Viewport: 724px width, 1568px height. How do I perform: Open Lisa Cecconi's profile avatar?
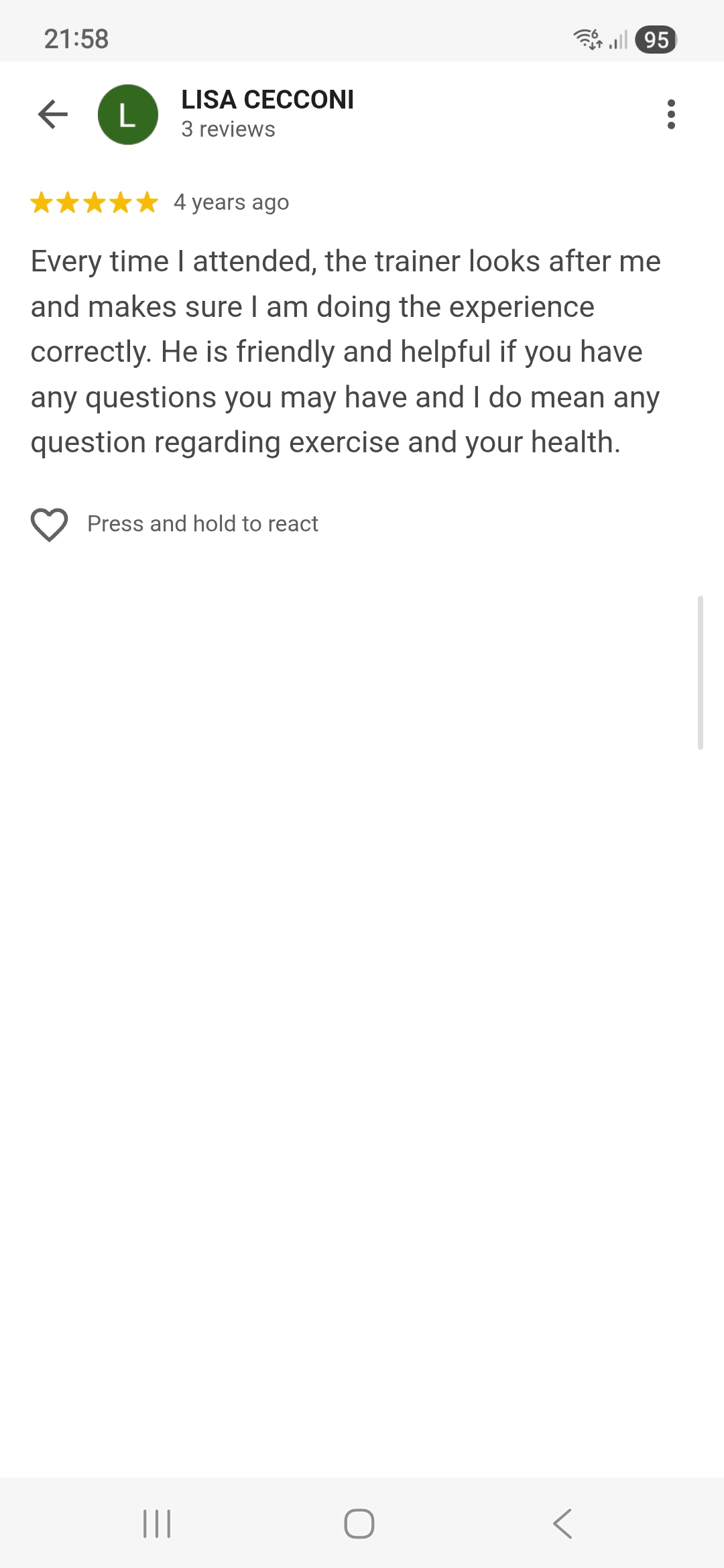(x=128, y=115)
